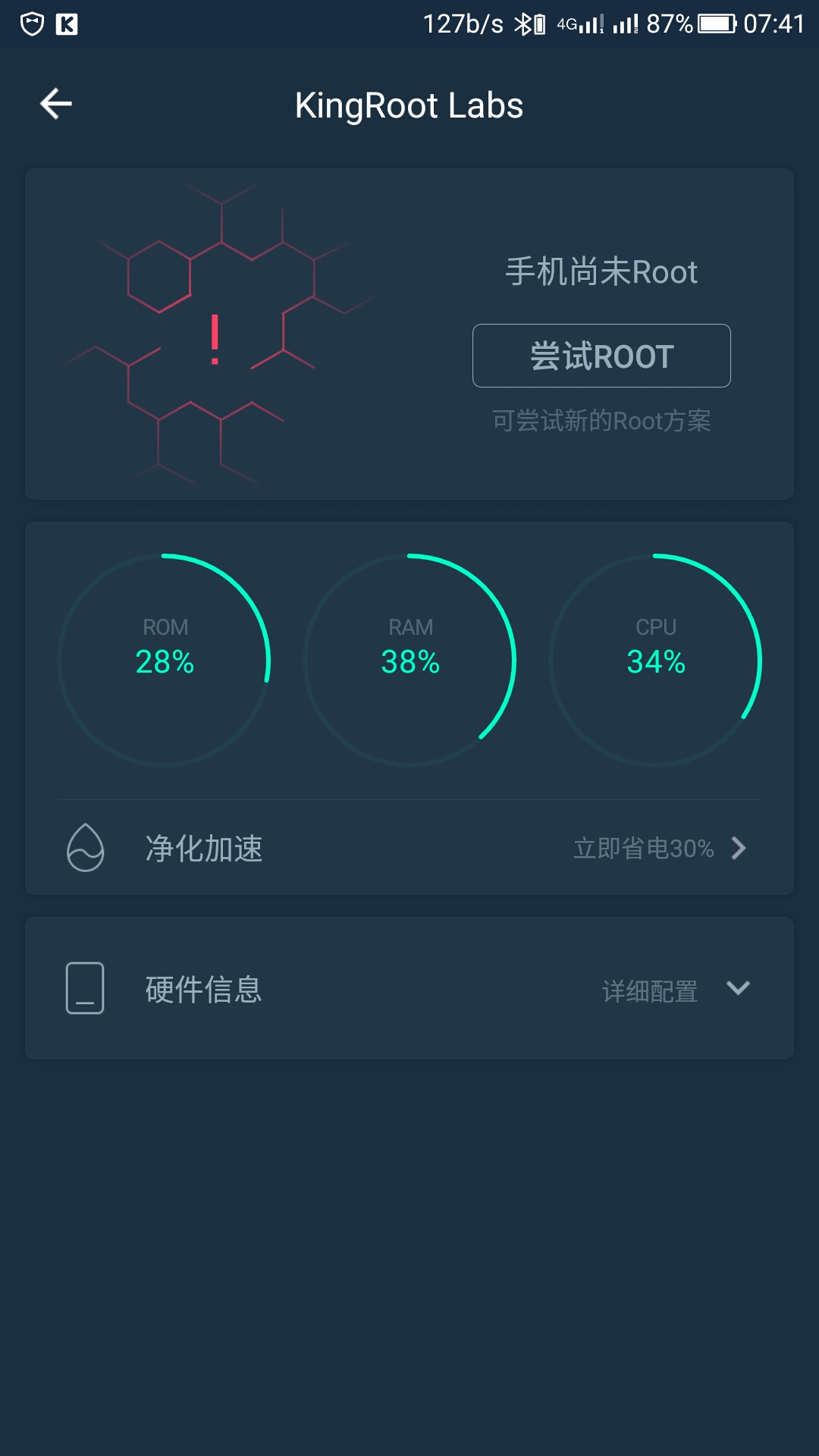
Task: Expand hardware details on the 硬件信息 row
Action: point(409,989)
